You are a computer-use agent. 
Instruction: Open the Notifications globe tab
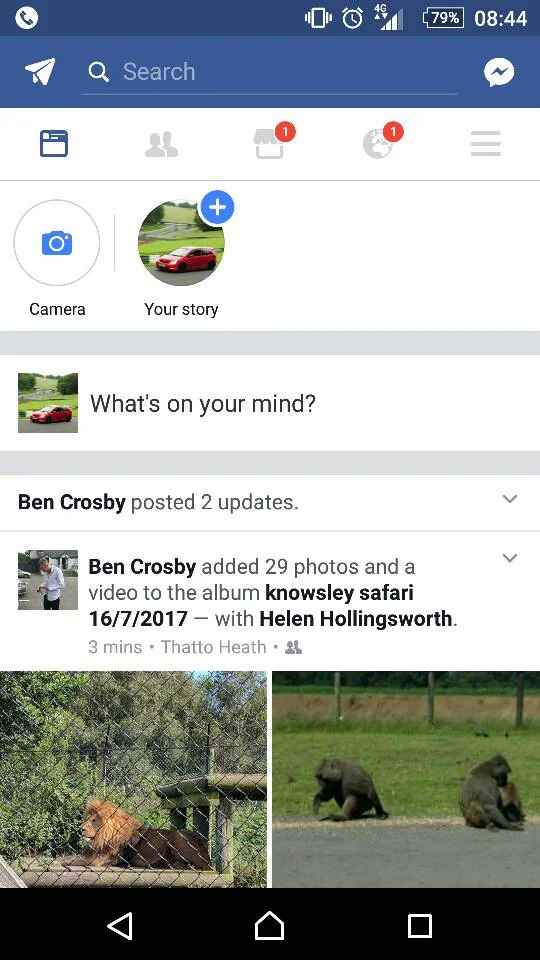[378, 144]
